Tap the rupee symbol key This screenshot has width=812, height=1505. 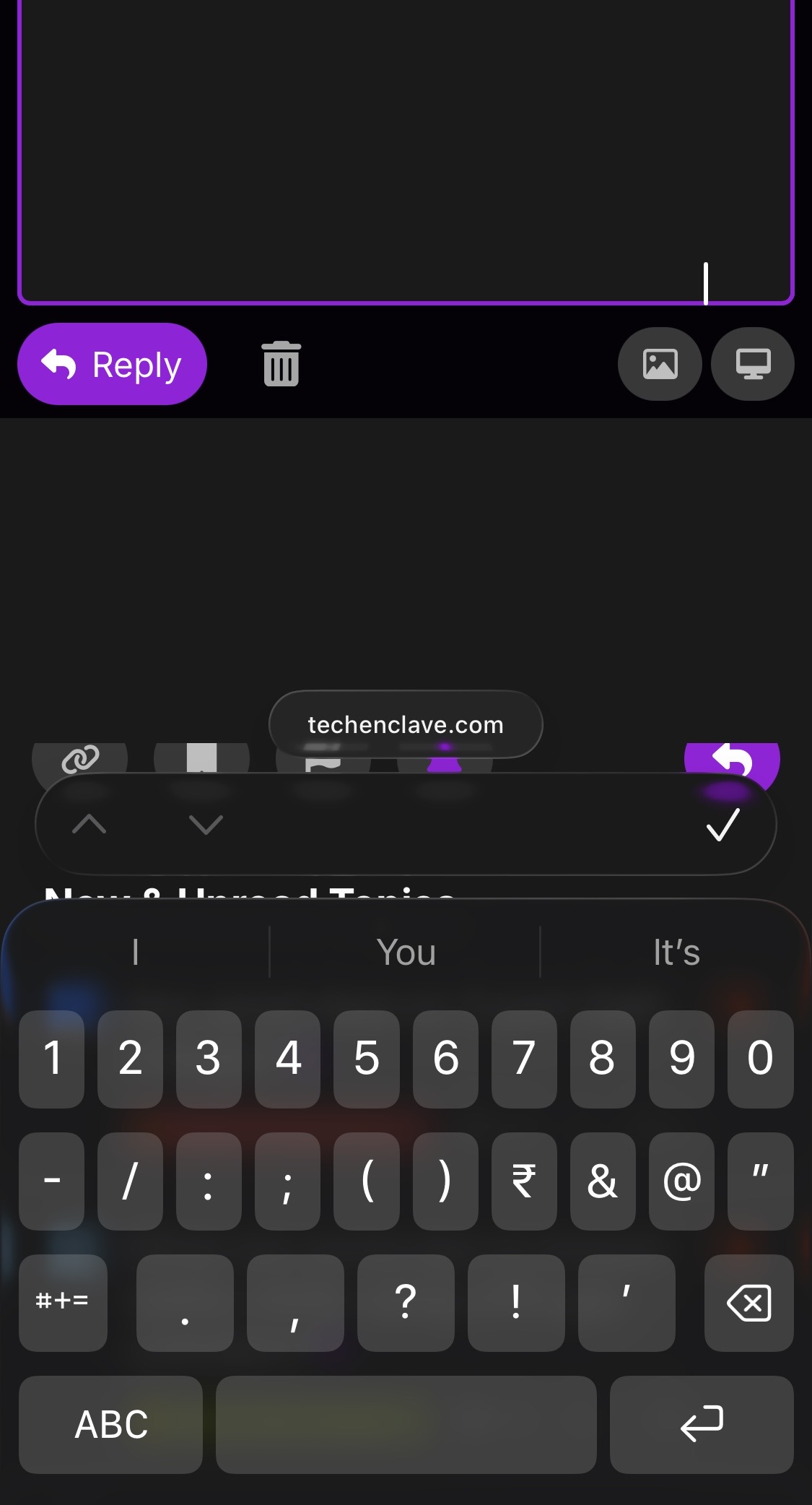tap(524, 1181)
